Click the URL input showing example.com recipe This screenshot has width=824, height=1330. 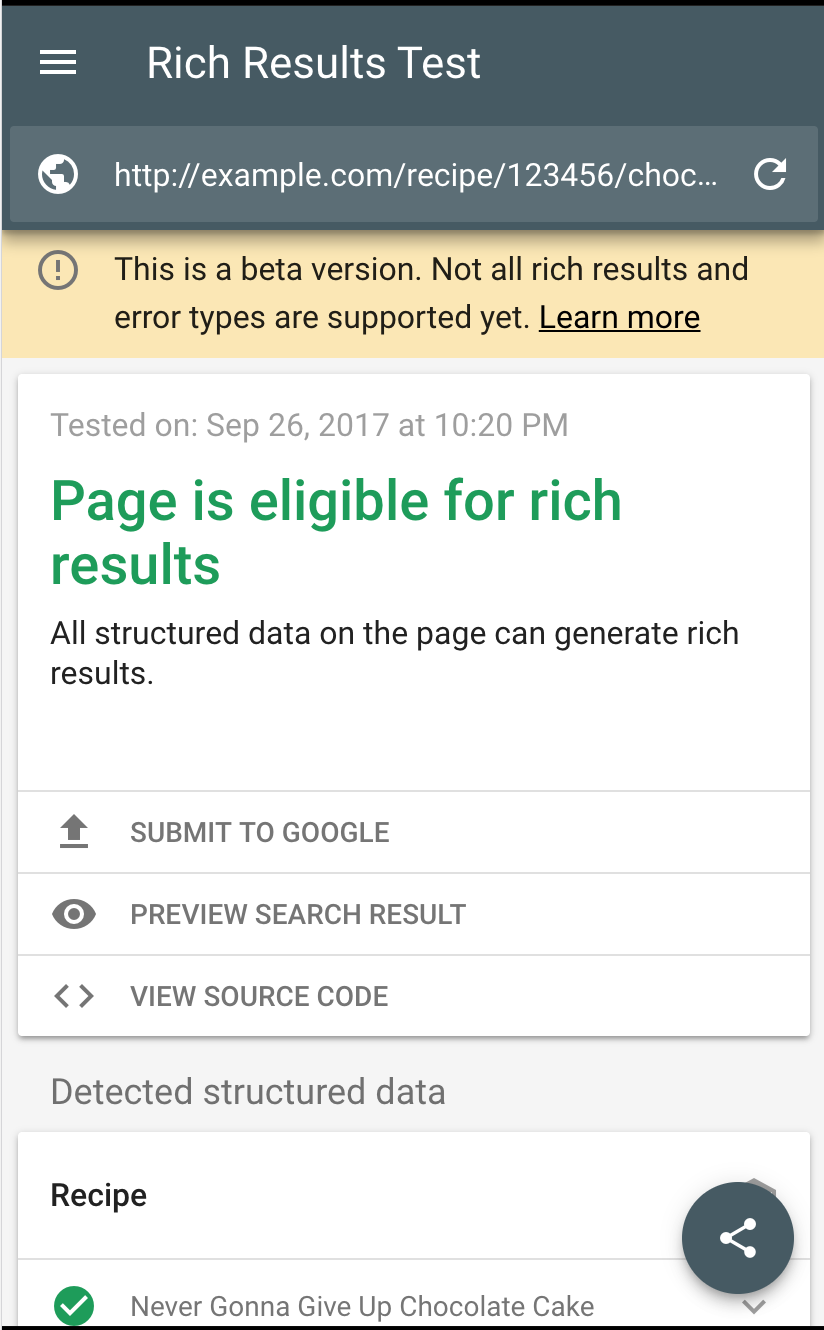415,174
